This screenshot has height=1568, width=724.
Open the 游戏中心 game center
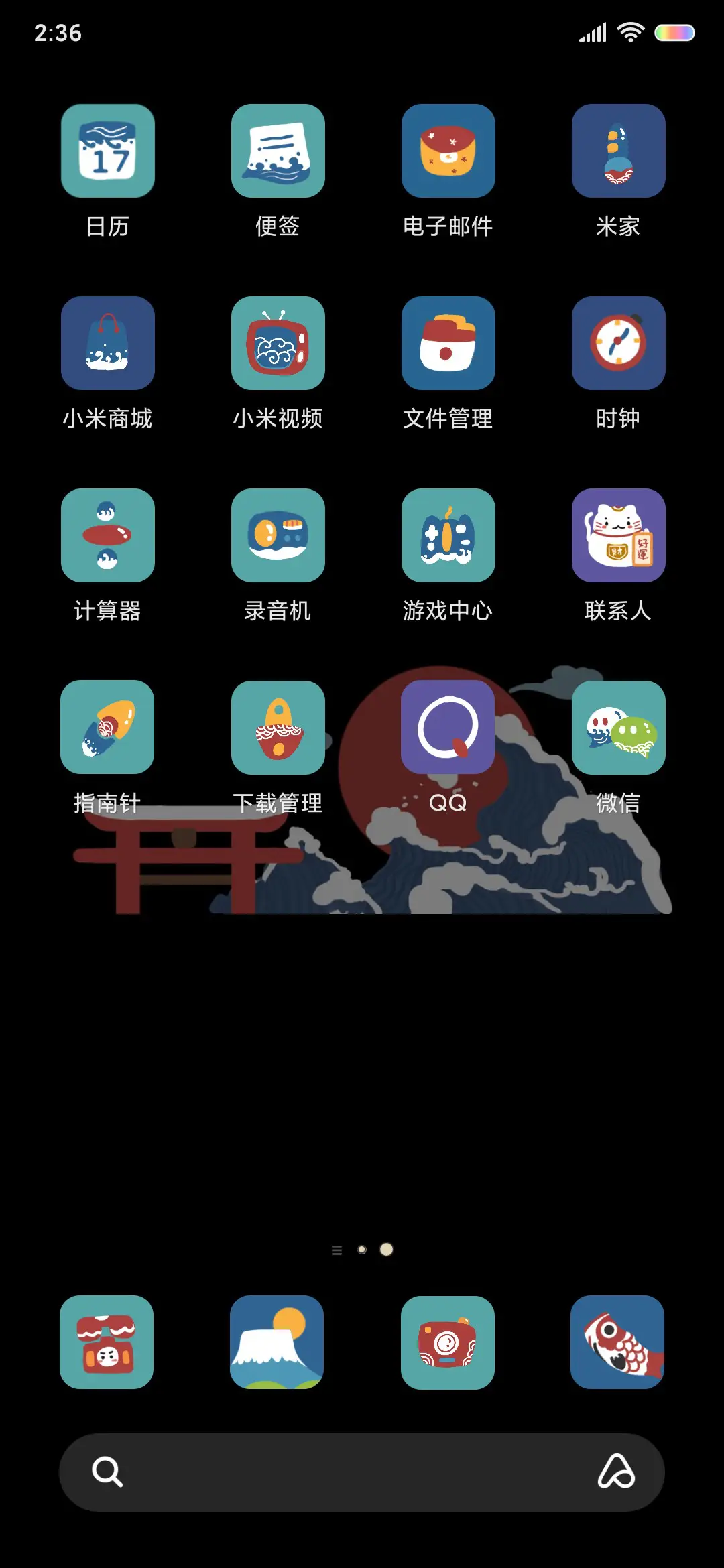[x=448, y=534]
